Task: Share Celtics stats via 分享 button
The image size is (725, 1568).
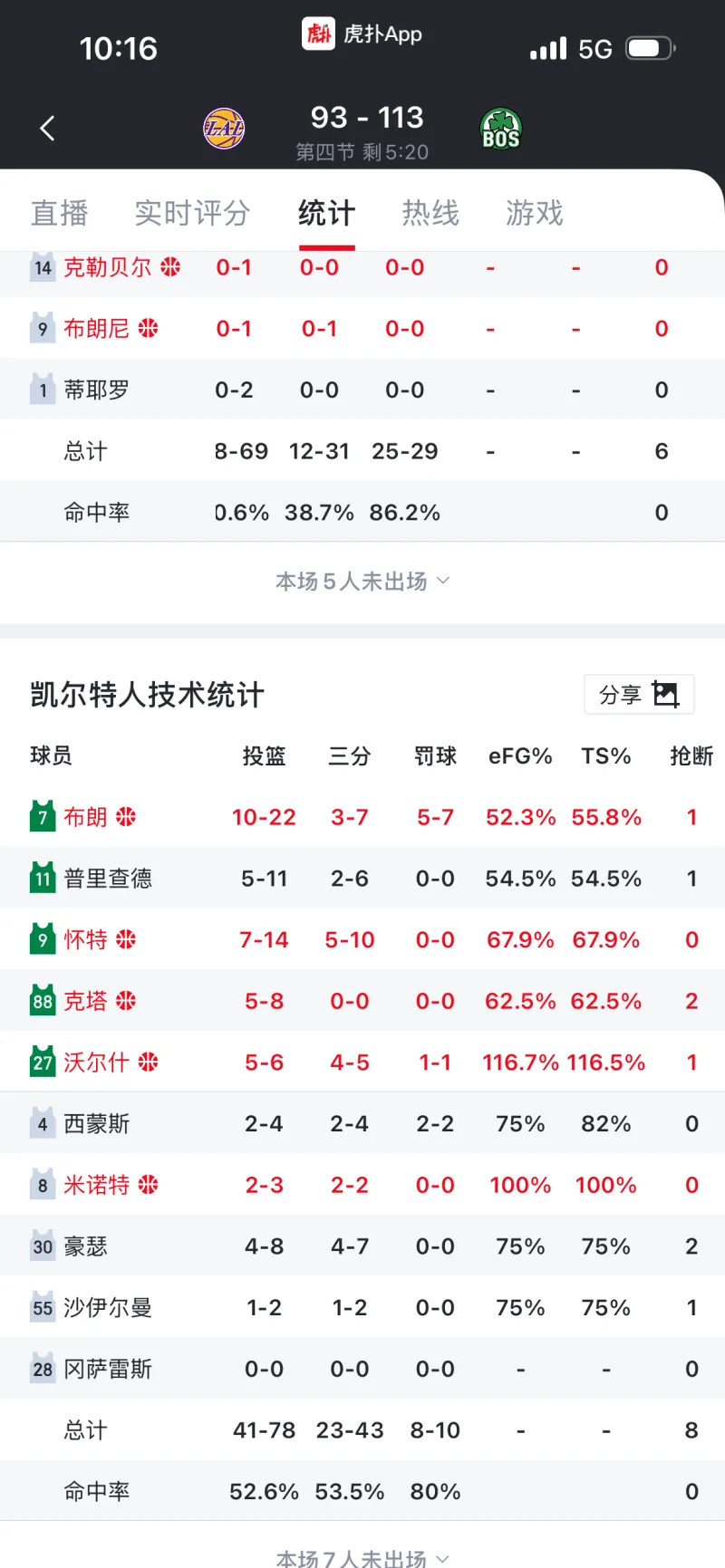Action: pos(639,695)
